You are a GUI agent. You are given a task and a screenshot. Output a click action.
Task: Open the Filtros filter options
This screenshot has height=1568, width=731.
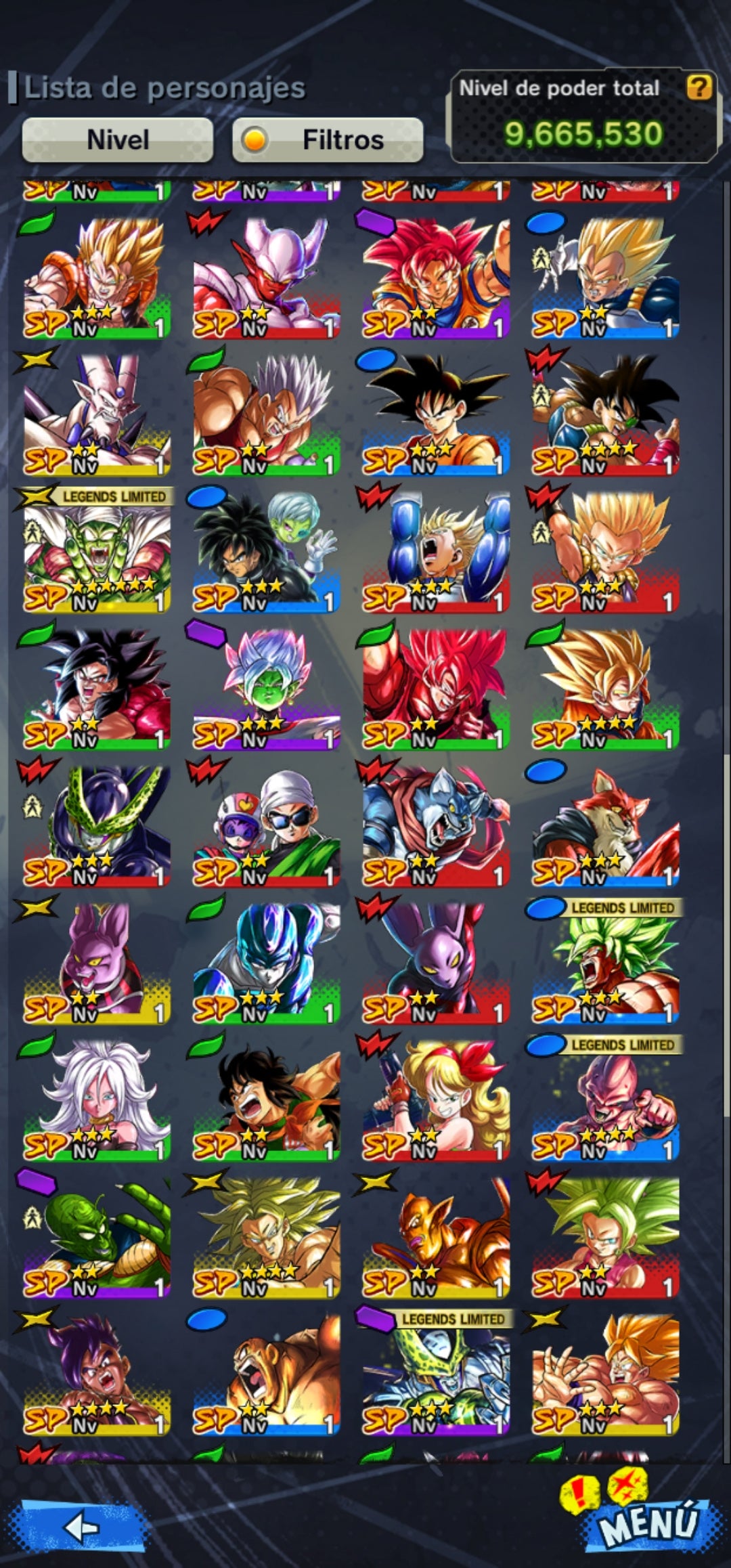[x=328, y=140]
